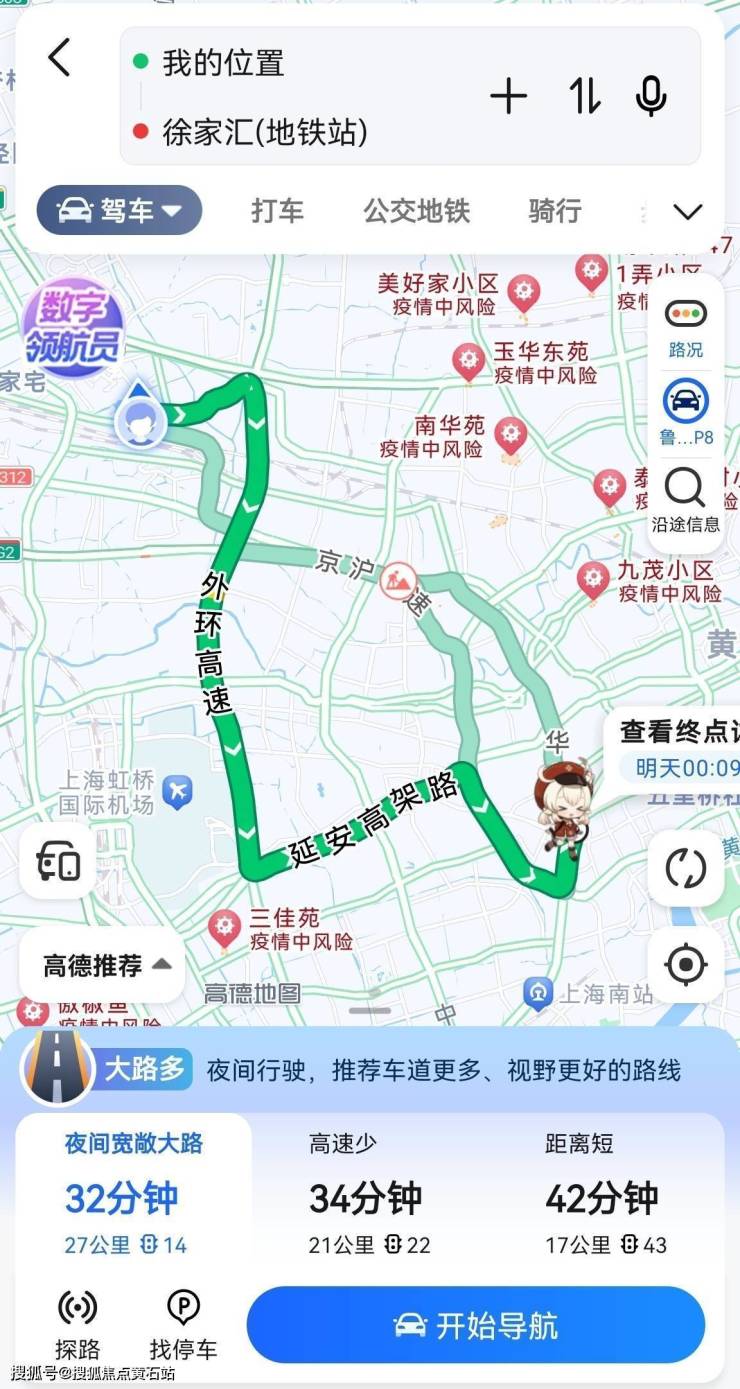Switch to the 打车 tab
The height and width of the screenshot is (1389, 740).
pyautogui.click(x=277, y=211)
